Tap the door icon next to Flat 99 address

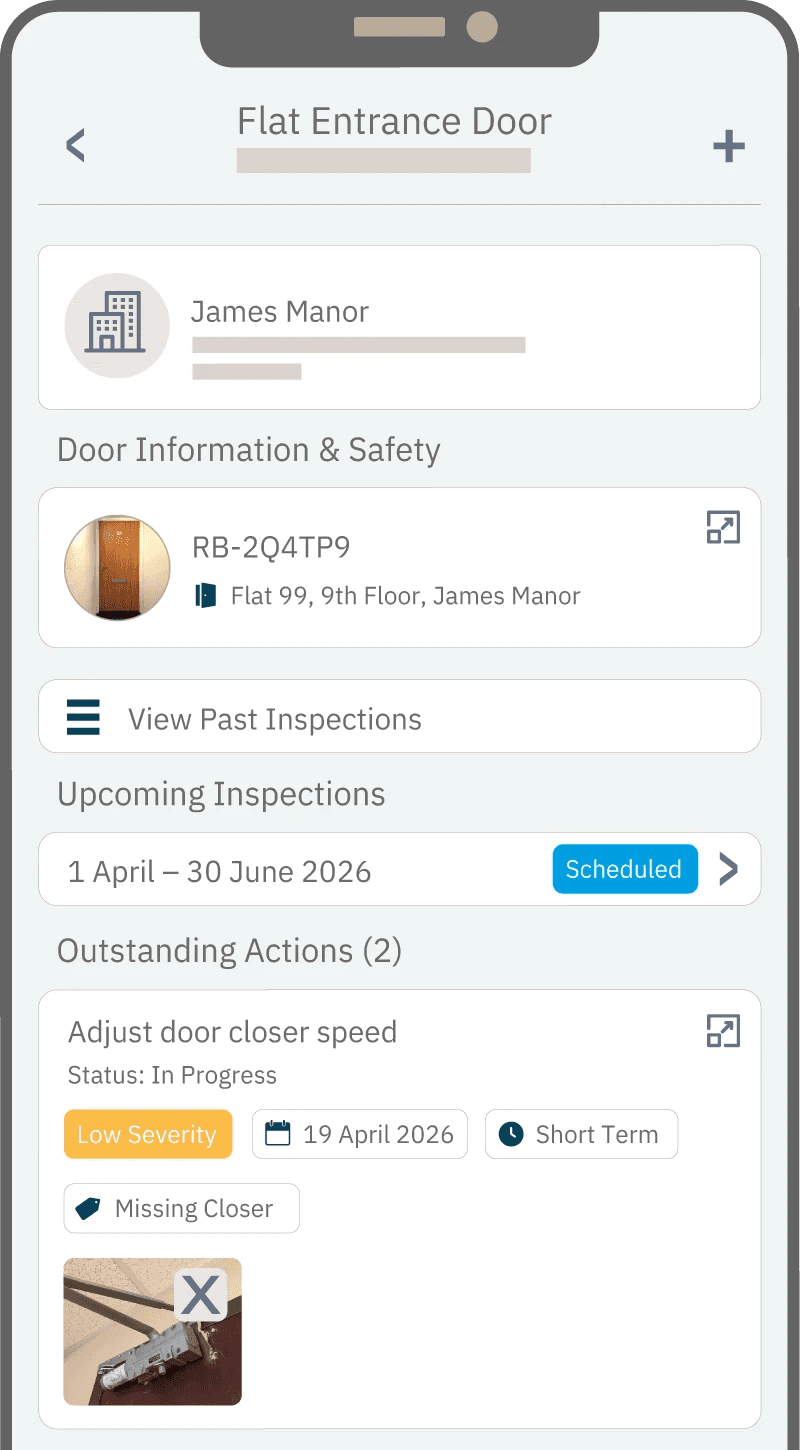207,595
